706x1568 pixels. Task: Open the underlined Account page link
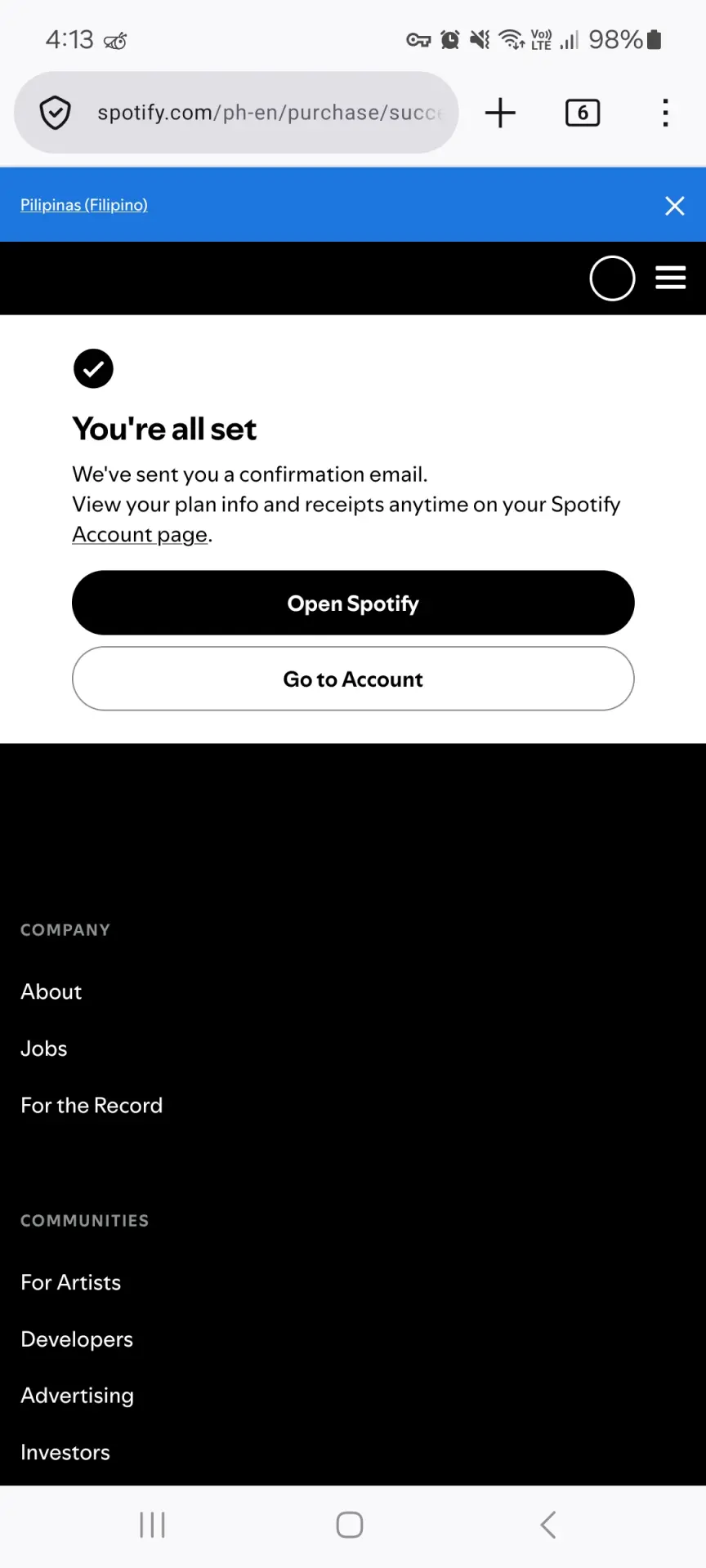(x=140, y=535)
